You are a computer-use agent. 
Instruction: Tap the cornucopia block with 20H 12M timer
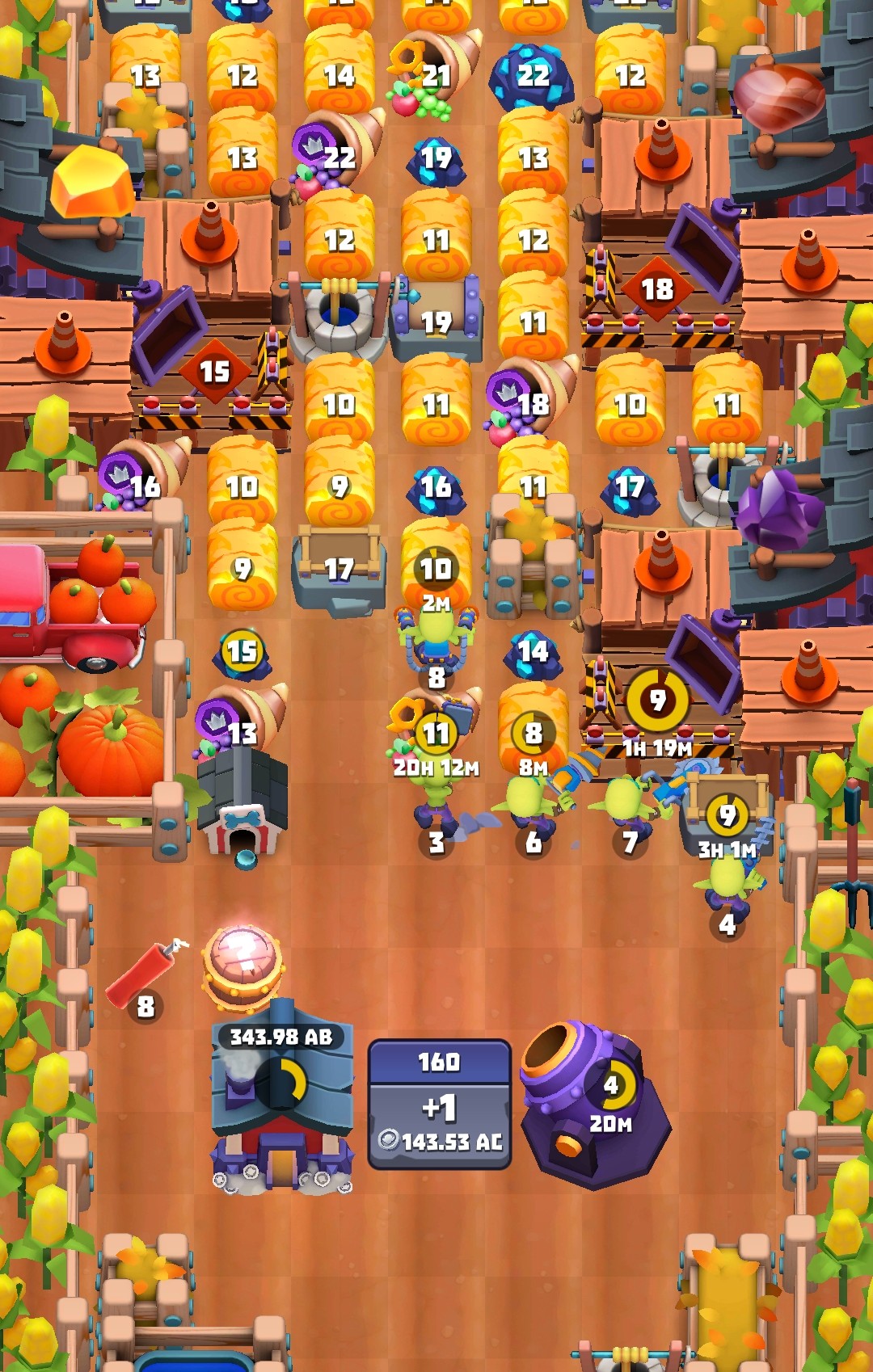point(436,730)
